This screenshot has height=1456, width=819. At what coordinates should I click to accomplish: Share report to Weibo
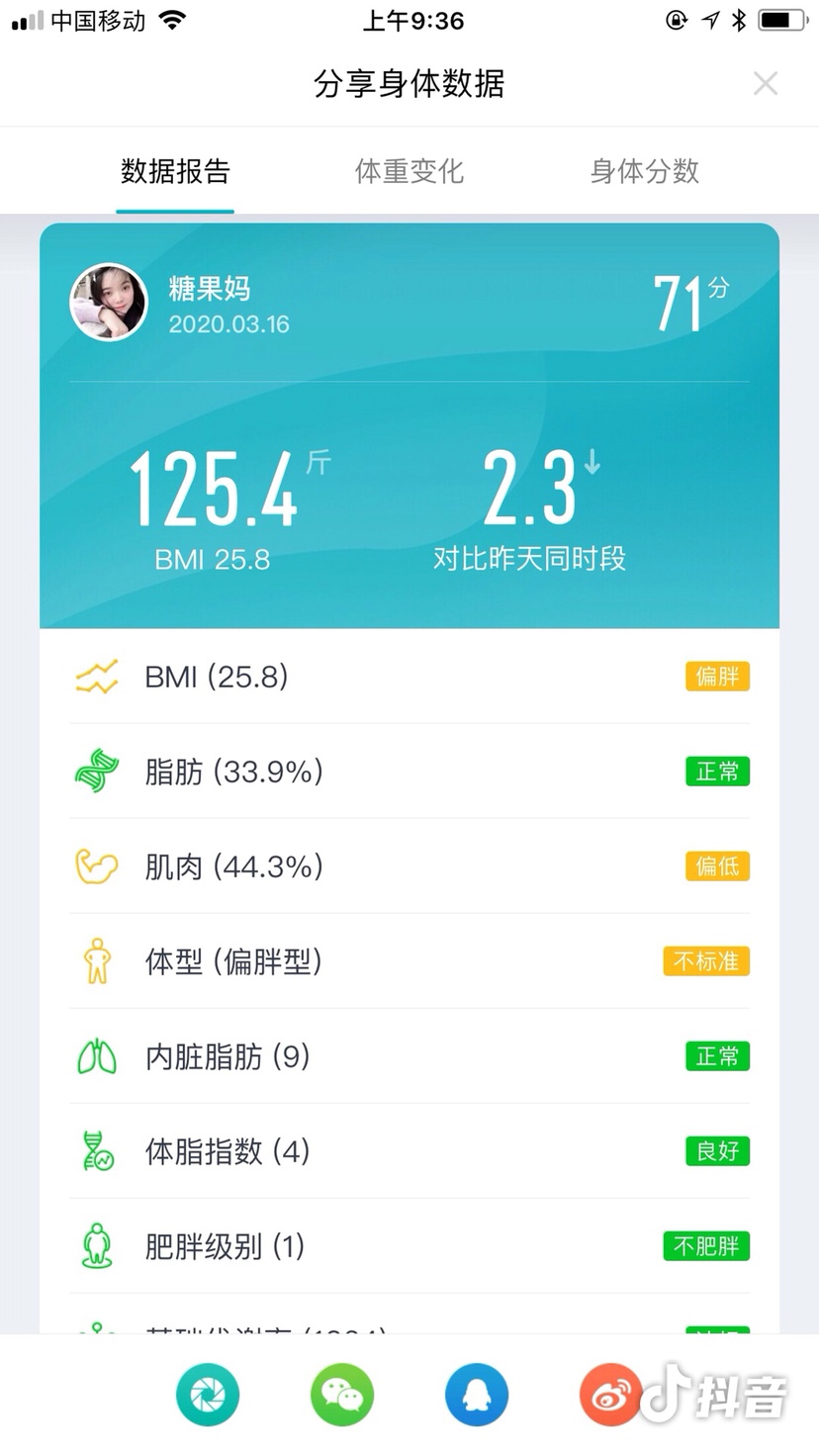[x=609, y=1395]
